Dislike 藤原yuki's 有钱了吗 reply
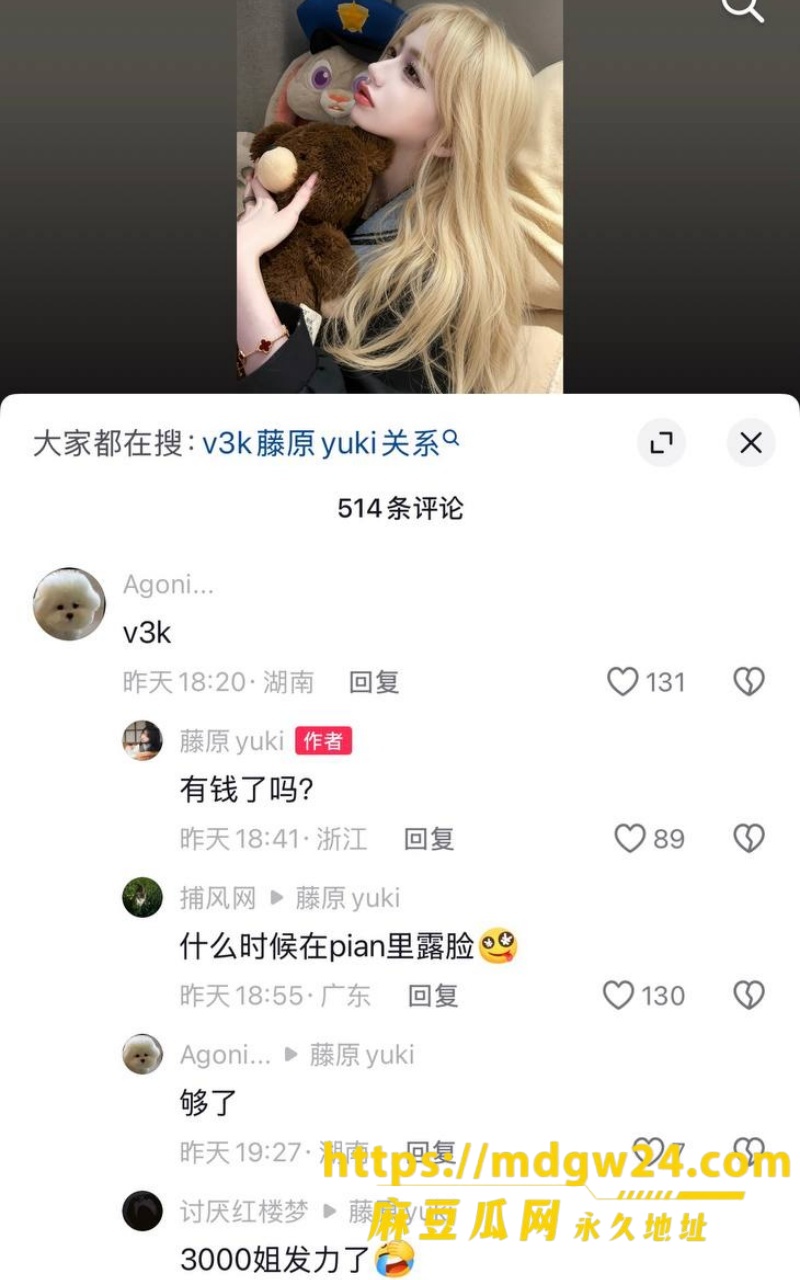800x1280 pixels. (x=749, y=838)
